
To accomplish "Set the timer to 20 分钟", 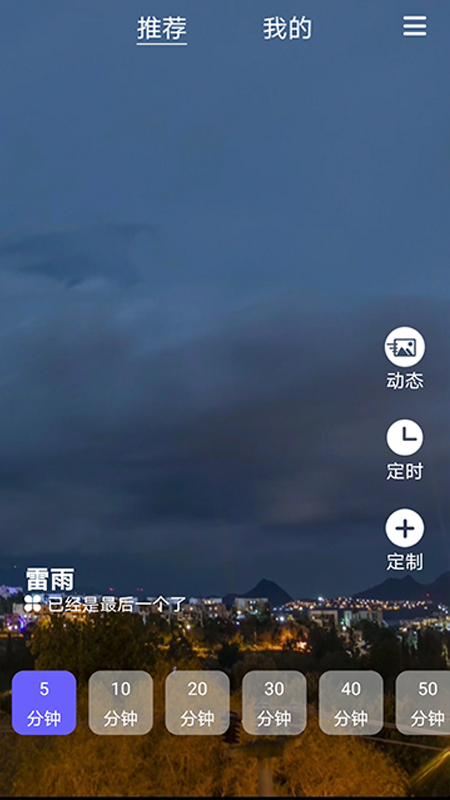I will pyautogui.click(x=197, y=703).
